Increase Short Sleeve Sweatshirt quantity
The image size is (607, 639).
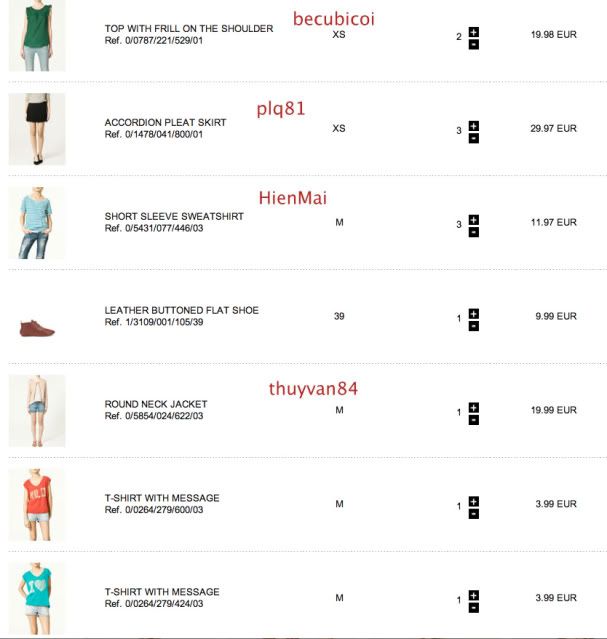tap(473, 219)
